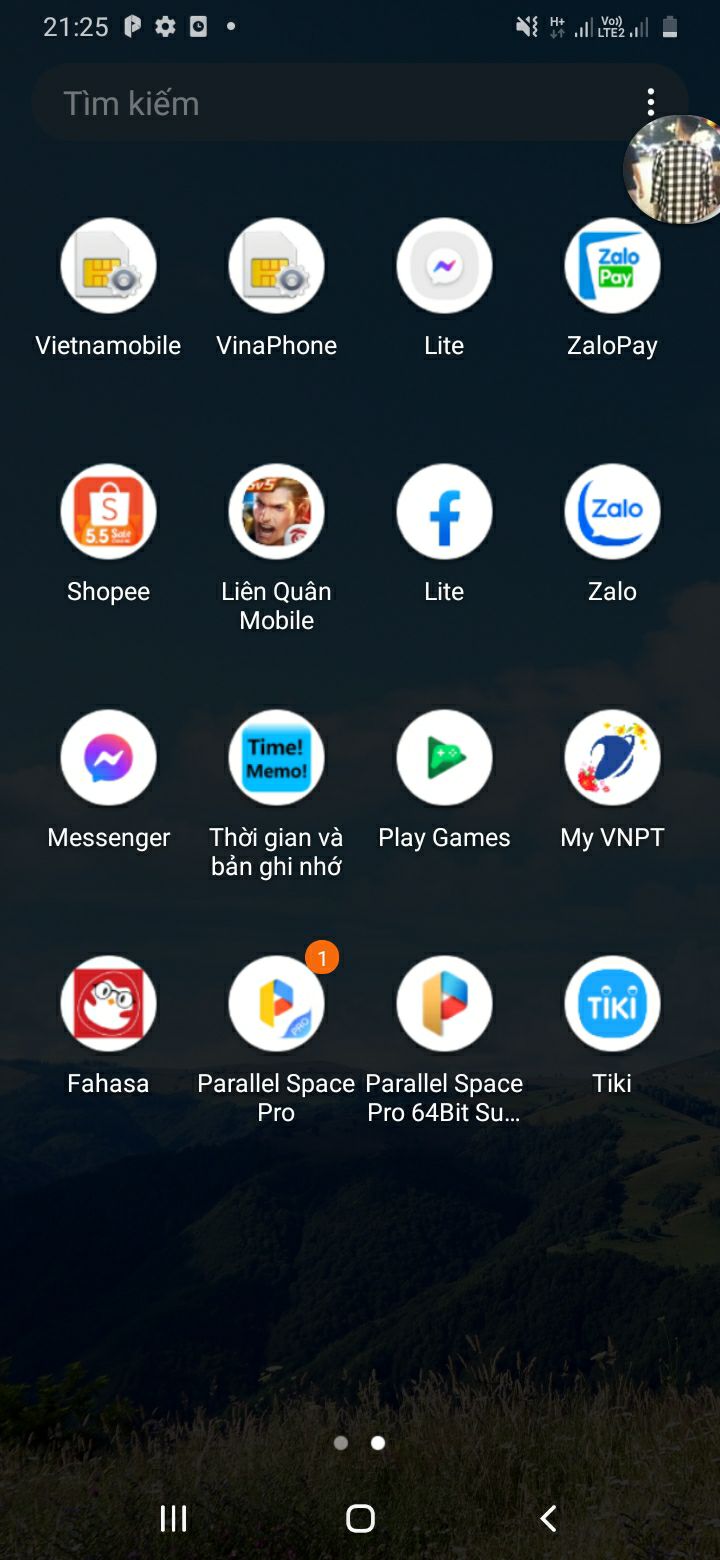Launch the Messenger Lite app
The image size is (720, 1560).
444,266
